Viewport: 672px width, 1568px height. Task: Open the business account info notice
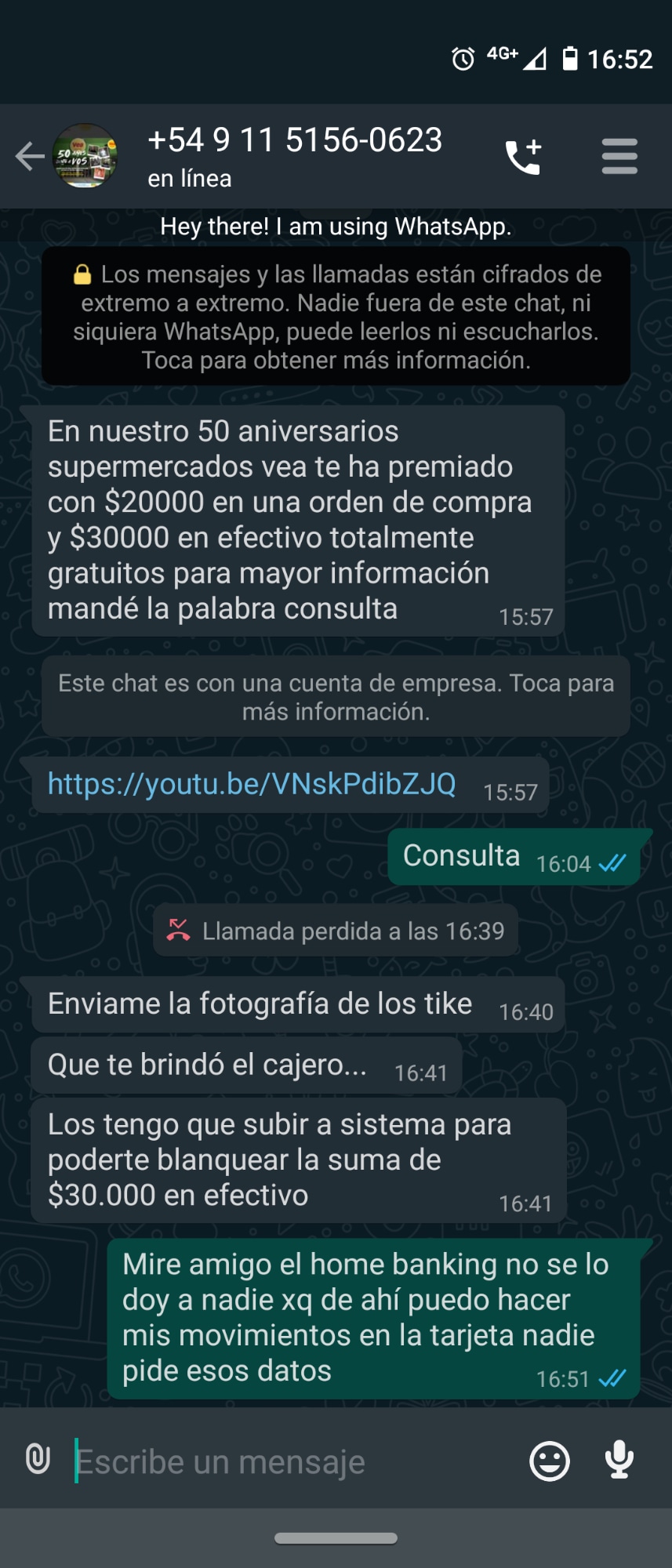click(x=336, y=697)
